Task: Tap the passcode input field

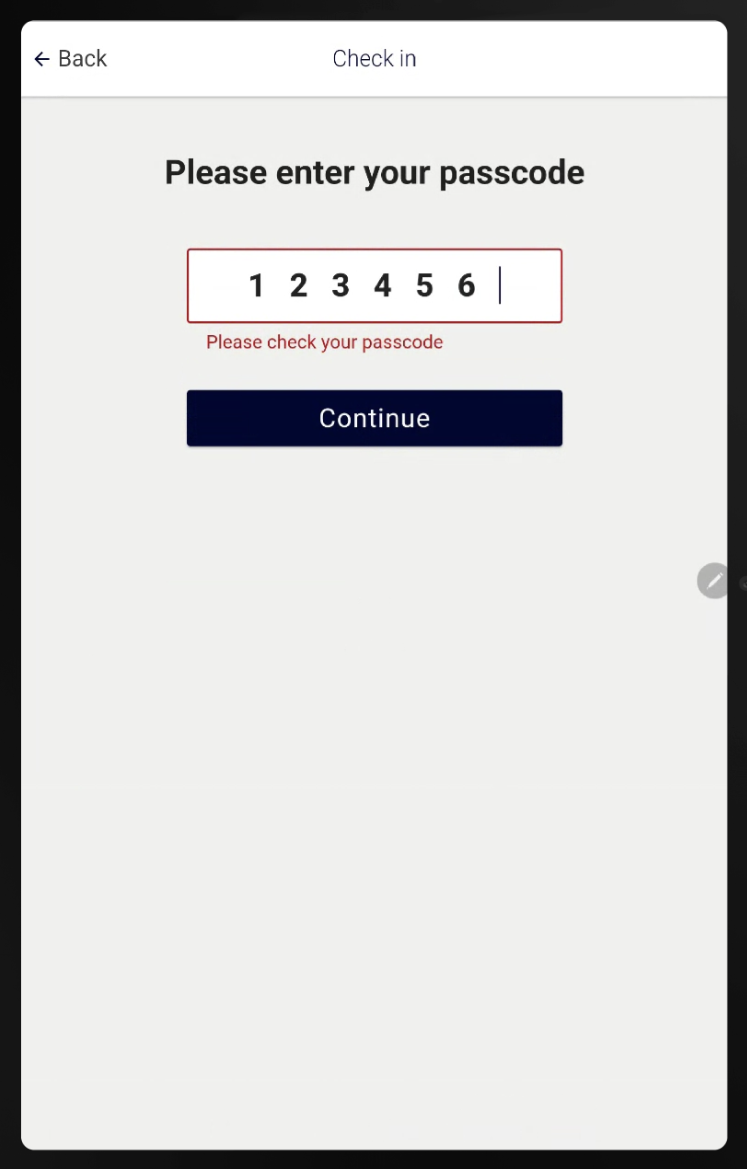Action: [374, 286]
